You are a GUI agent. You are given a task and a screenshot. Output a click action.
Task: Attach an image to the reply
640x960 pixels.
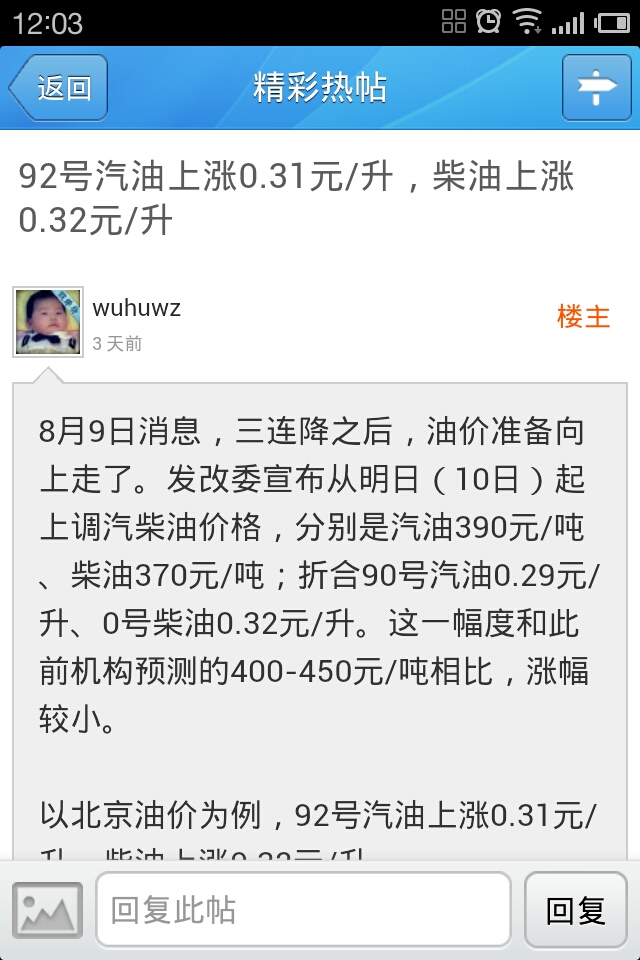(48, 910)
